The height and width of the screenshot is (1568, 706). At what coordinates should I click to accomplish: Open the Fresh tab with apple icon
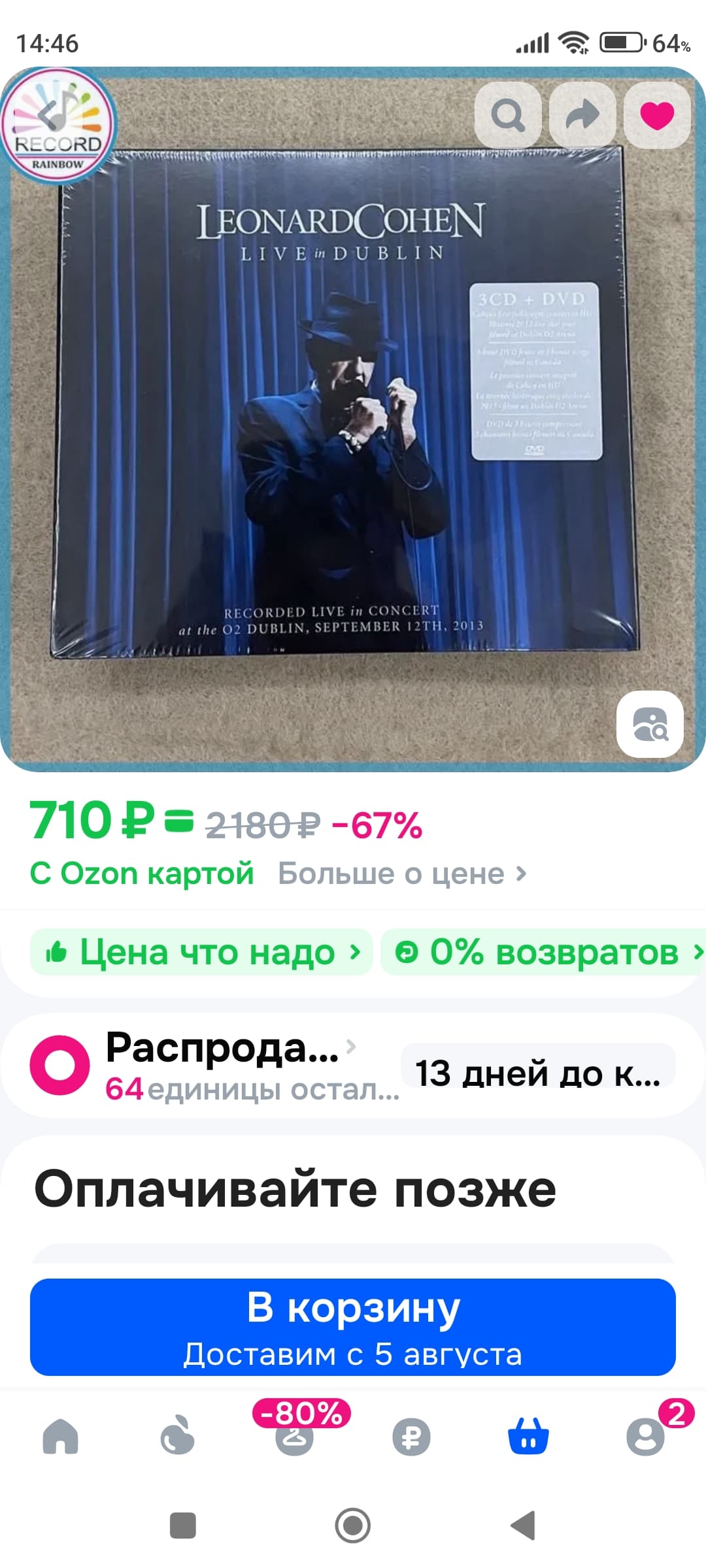pos(177,1437)
